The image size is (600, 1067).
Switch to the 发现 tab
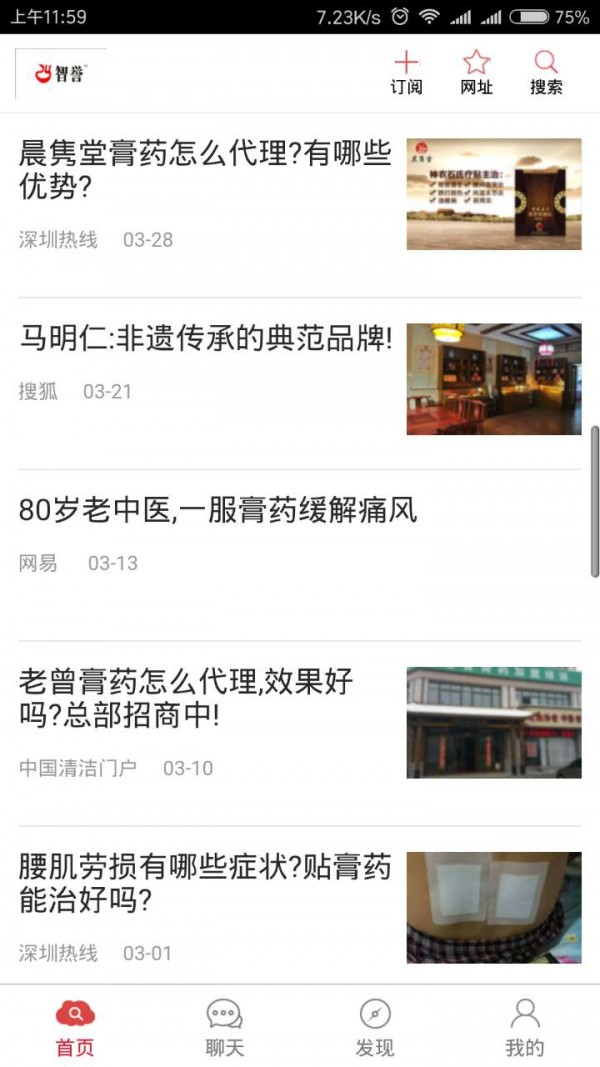[375, 1028]
